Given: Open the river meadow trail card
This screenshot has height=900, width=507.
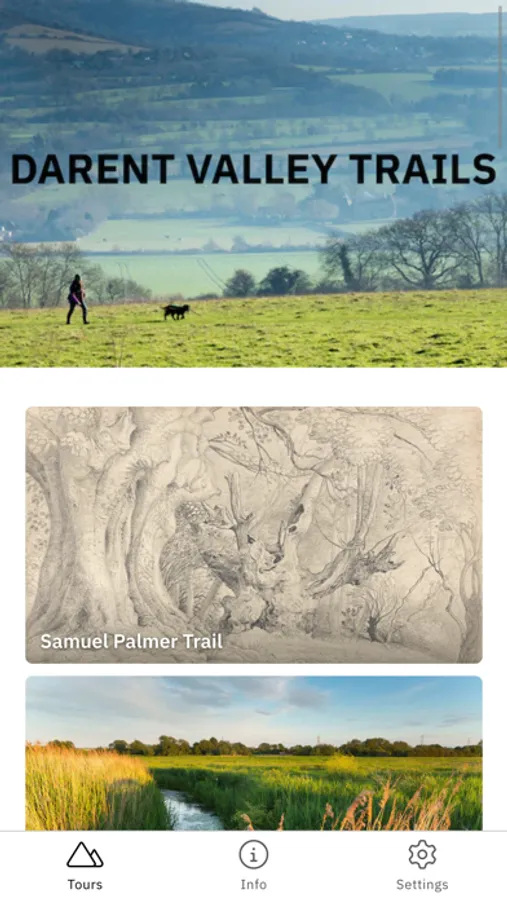Looking at the screenshot, I should [254, 753].
